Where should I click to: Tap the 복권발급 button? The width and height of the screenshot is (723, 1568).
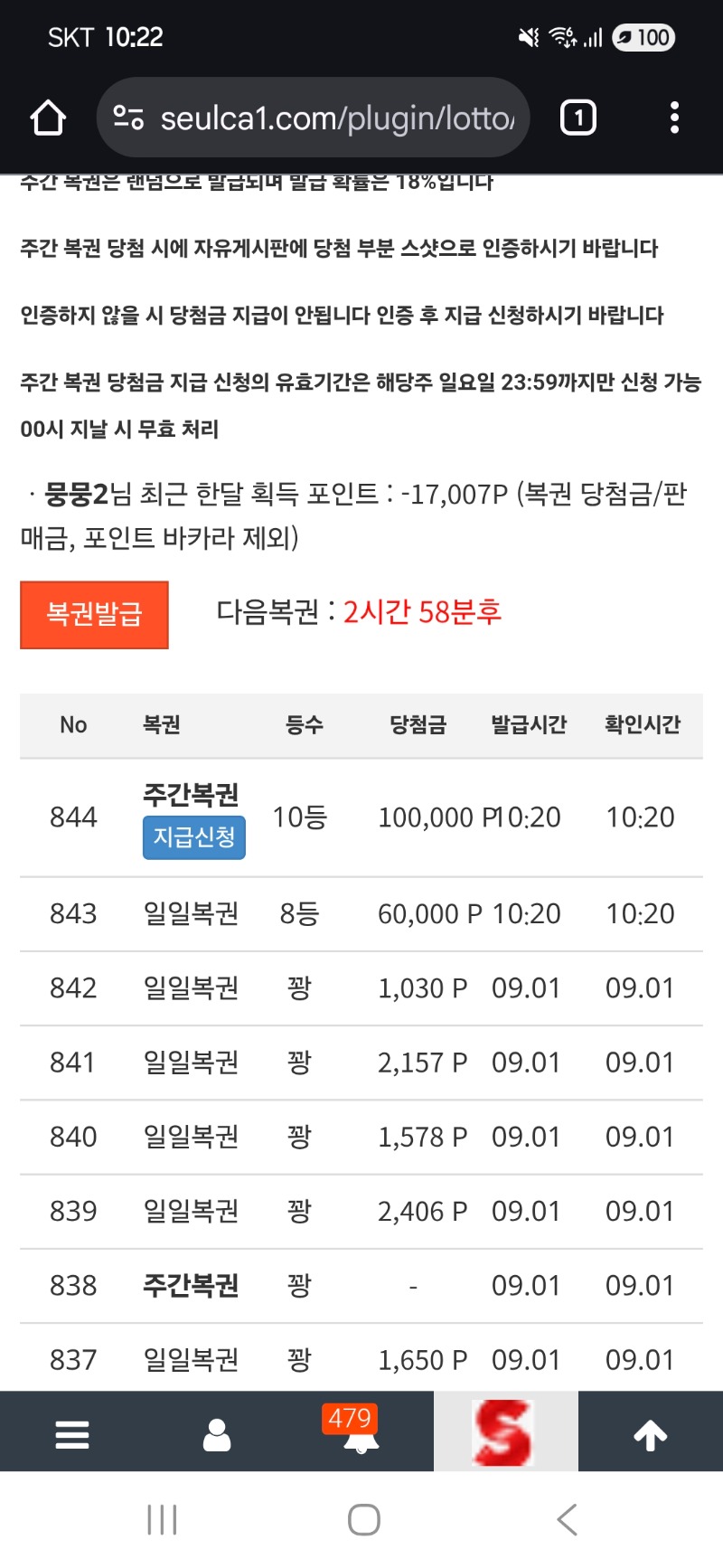(x=94, y=615)
